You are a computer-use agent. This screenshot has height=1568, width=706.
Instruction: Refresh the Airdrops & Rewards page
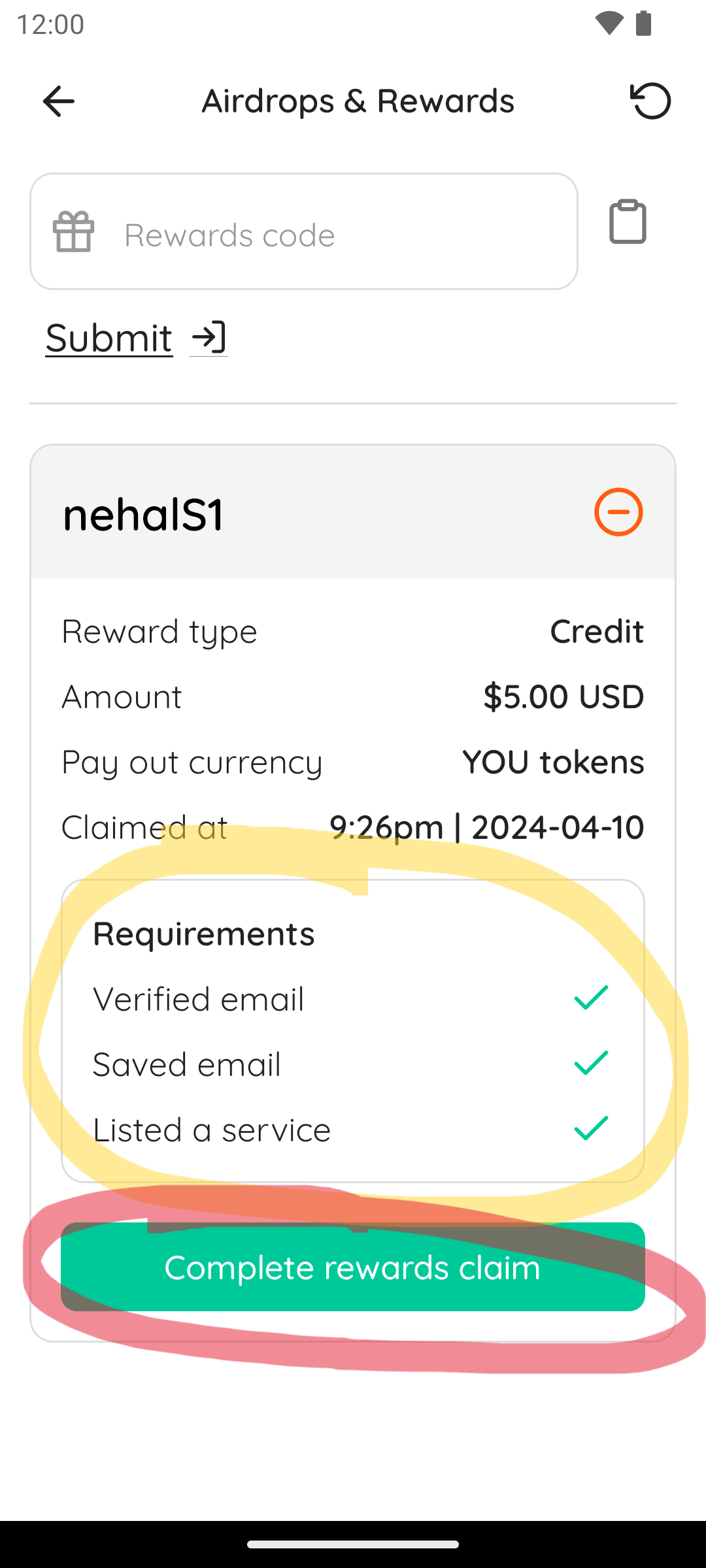[650, 101]
